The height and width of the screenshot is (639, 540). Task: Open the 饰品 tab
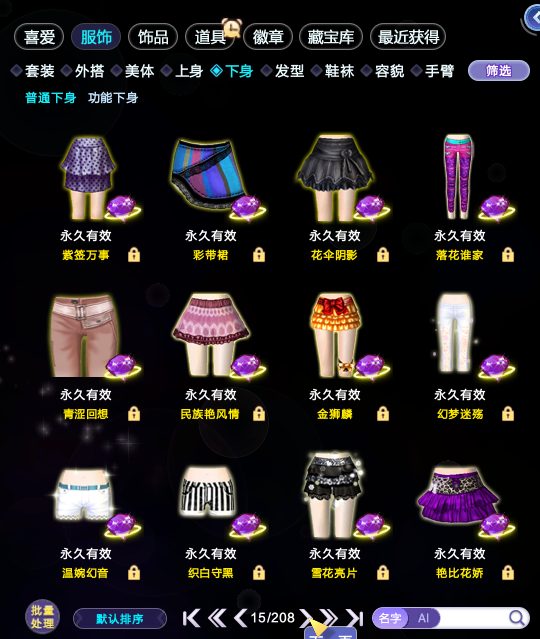[x=153, y=37]
